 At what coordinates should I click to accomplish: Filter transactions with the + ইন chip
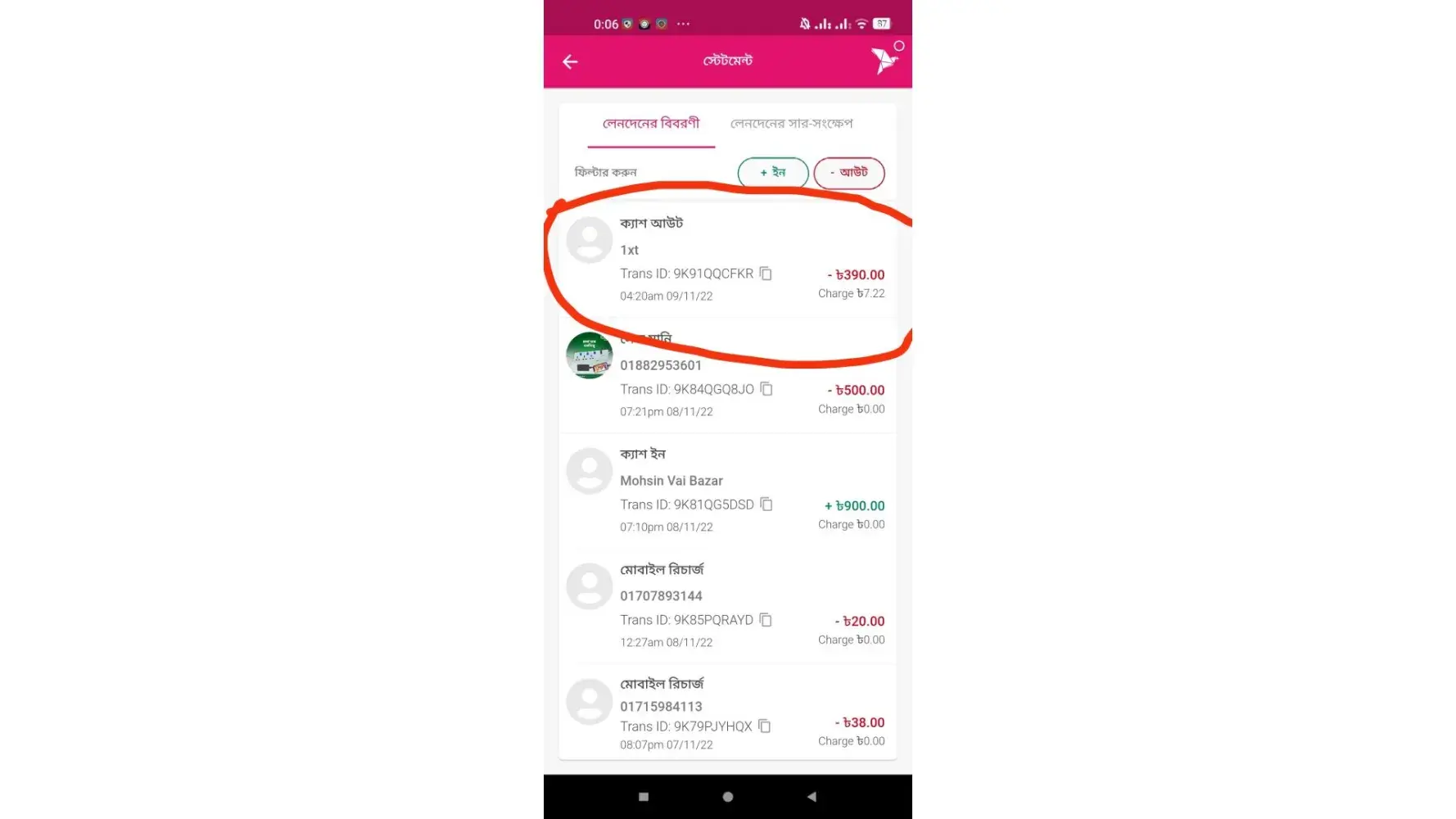[x=772, y=173]
